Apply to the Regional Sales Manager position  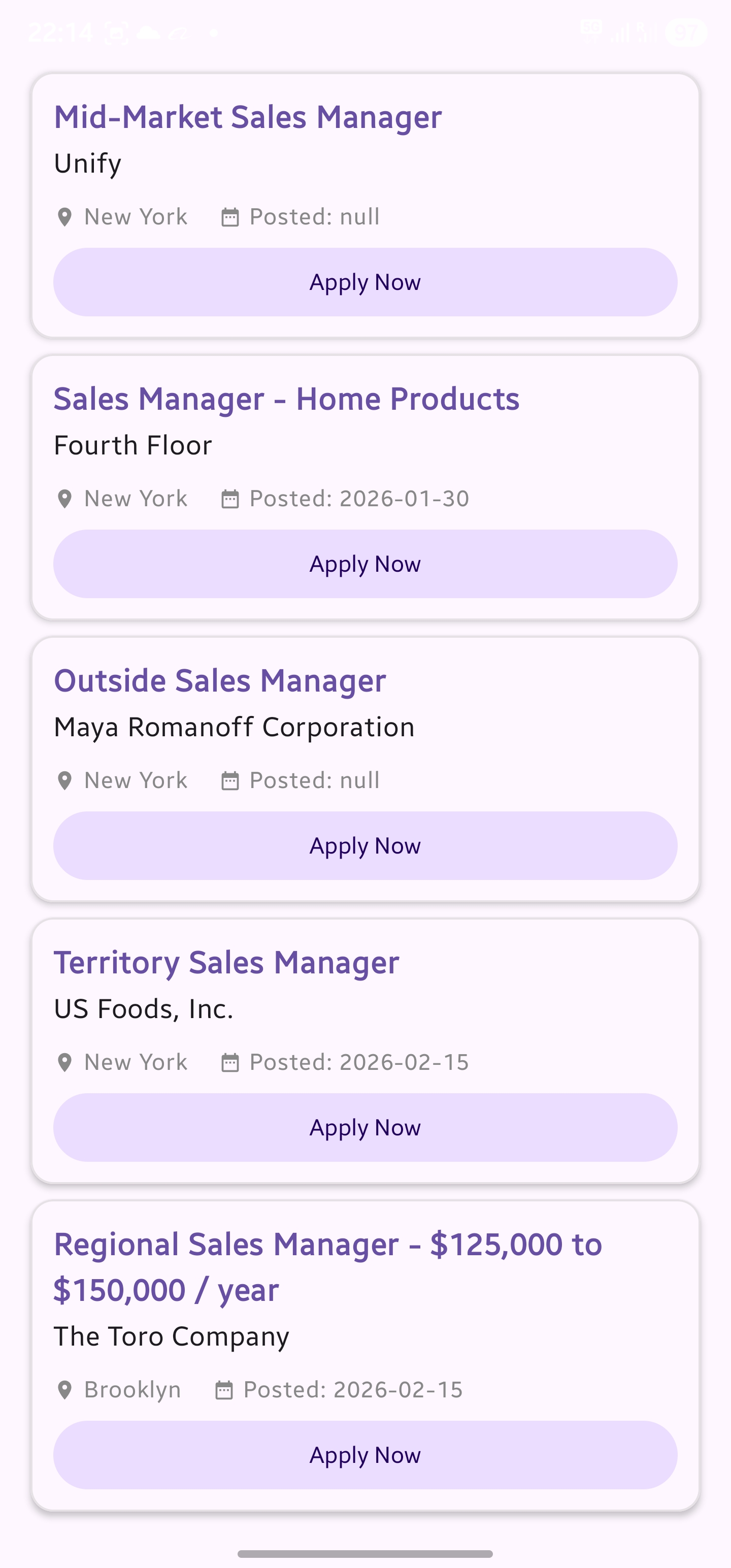[365, 1455]
